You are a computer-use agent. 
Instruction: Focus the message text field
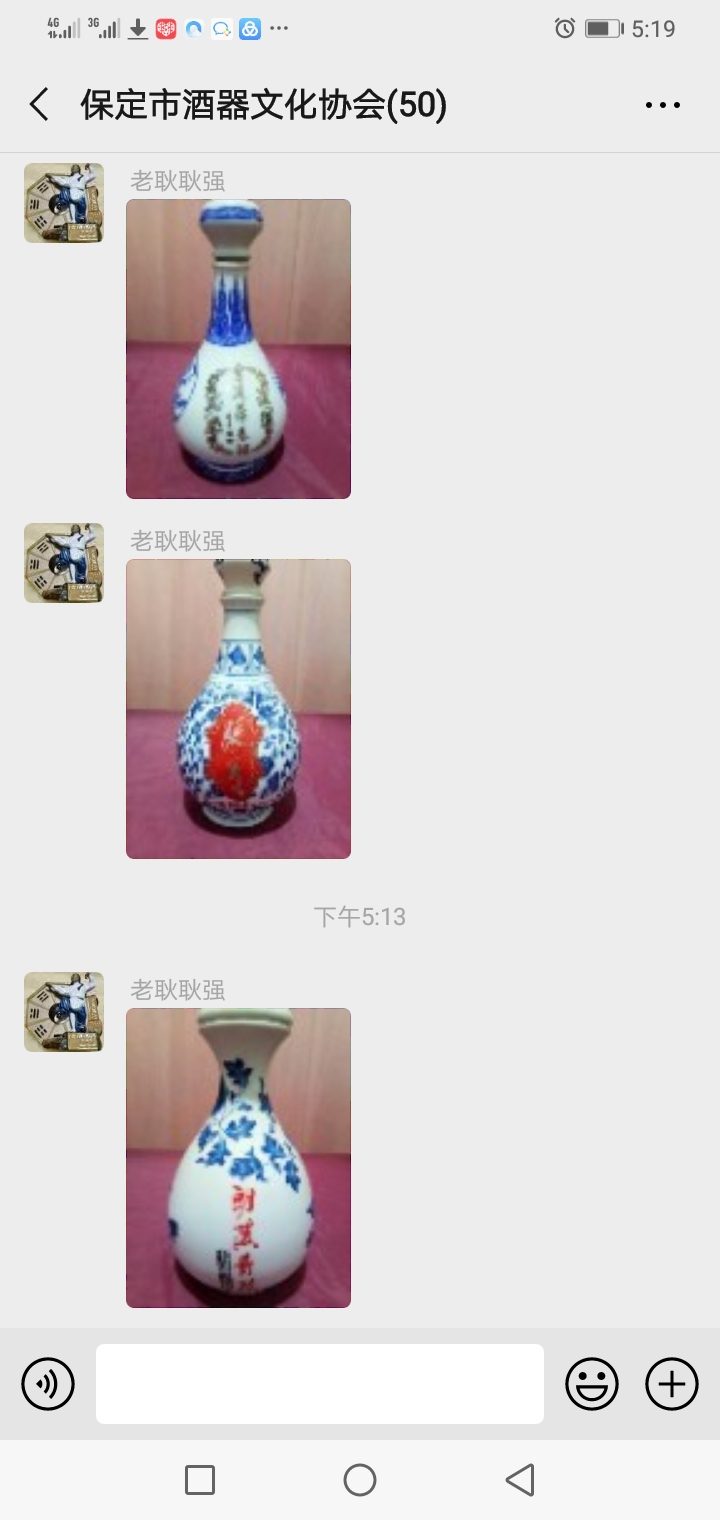click(x=320, y=1384)
